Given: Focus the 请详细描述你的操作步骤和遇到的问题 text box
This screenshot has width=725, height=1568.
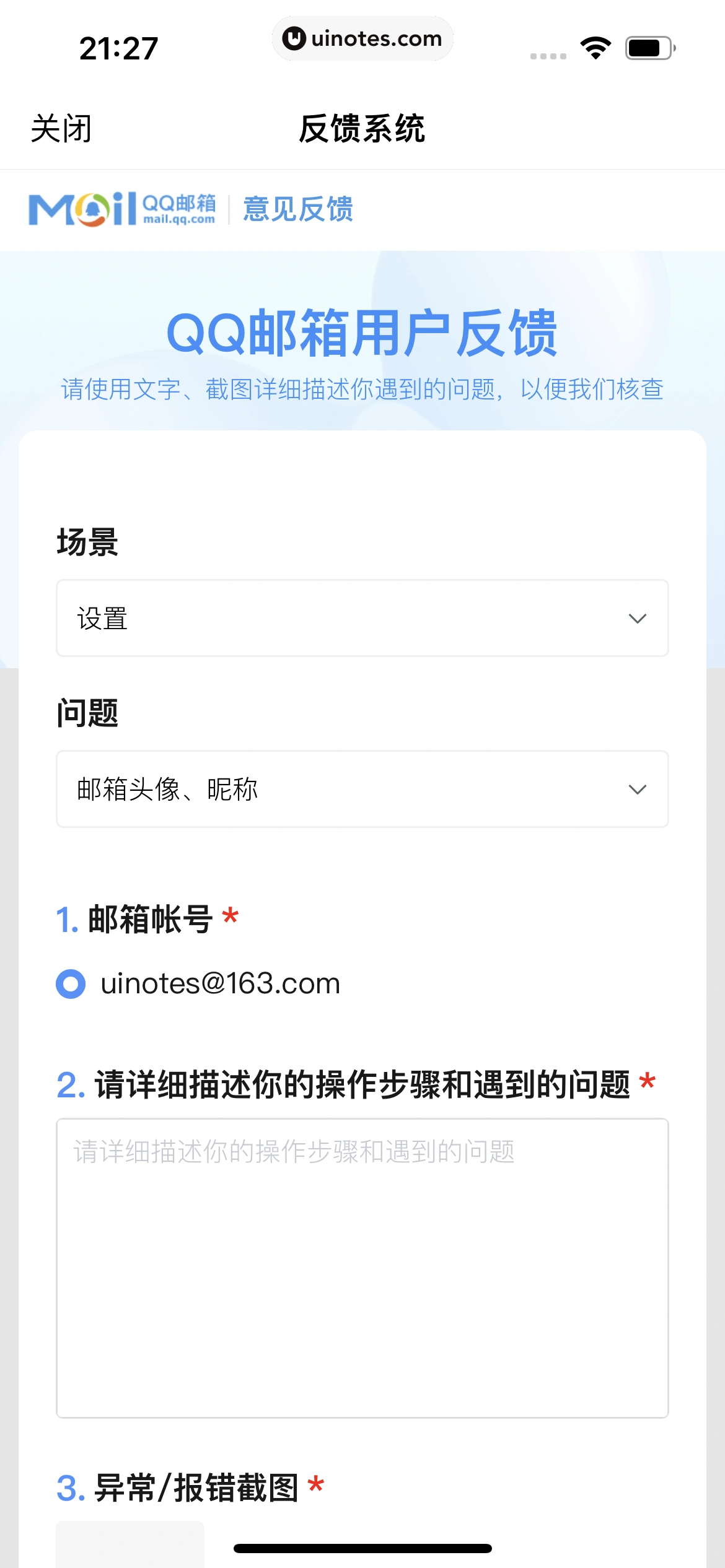Looking at the screenshot, I should [362, 1267].
